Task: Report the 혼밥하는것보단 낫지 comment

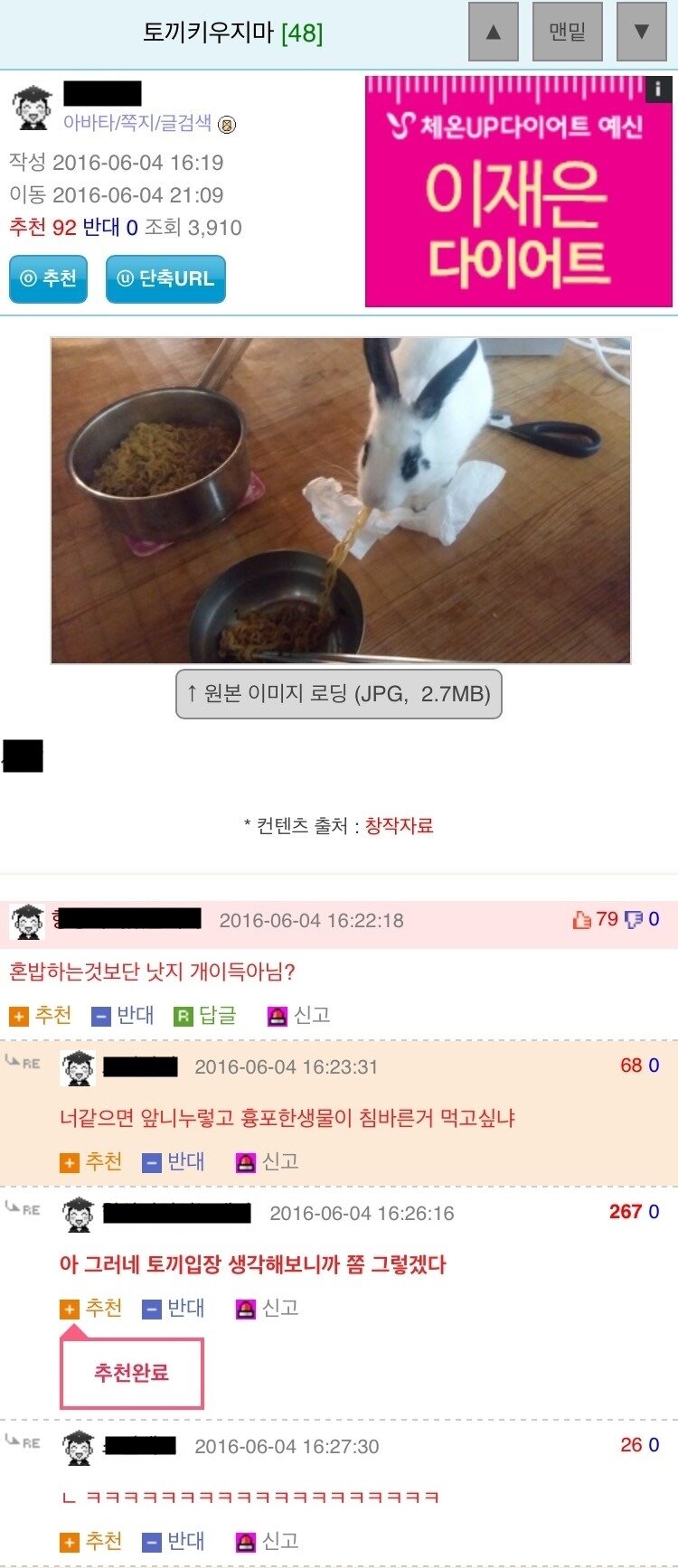Action: pos(299,1016)
